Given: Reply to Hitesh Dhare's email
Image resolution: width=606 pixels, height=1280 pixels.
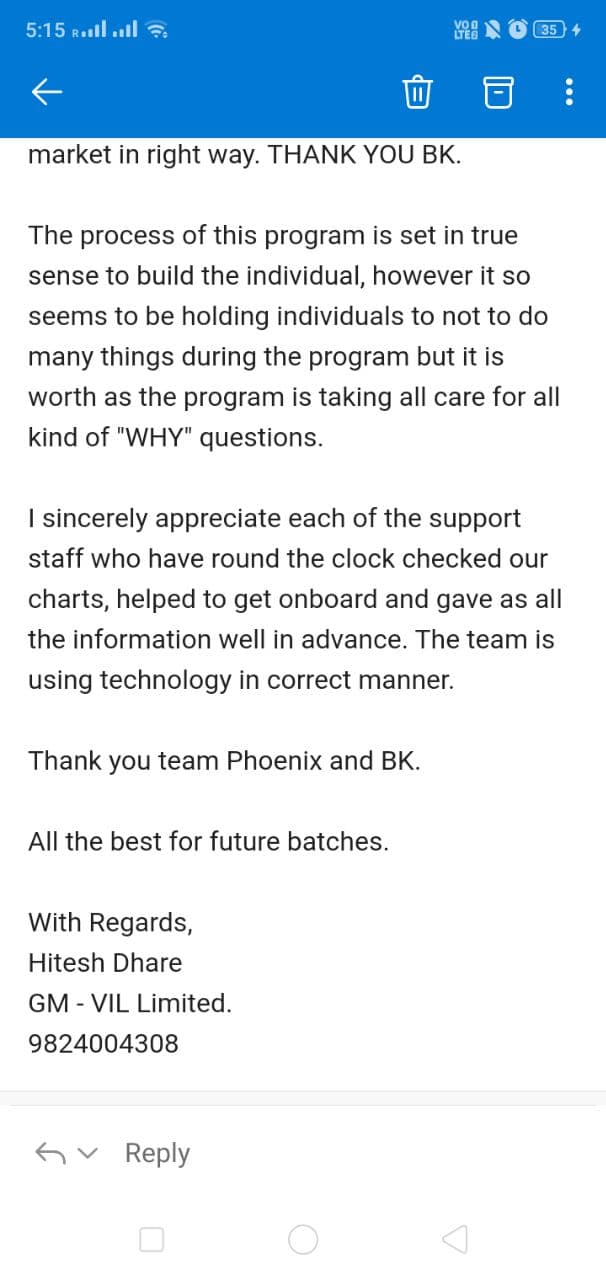Looking at the screenshot, I should click(156, 1153).
